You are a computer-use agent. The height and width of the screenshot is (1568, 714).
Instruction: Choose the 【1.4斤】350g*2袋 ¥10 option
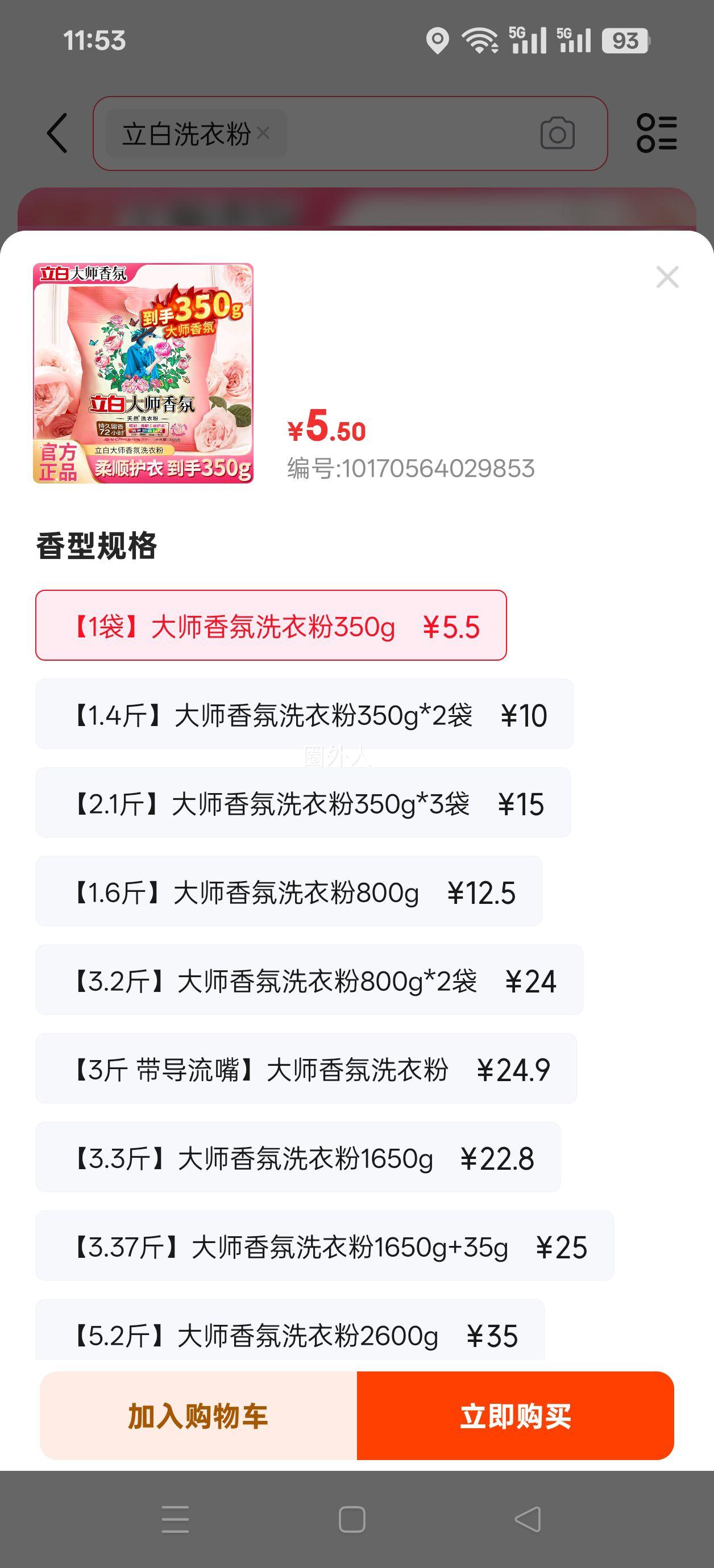[305, 714]
